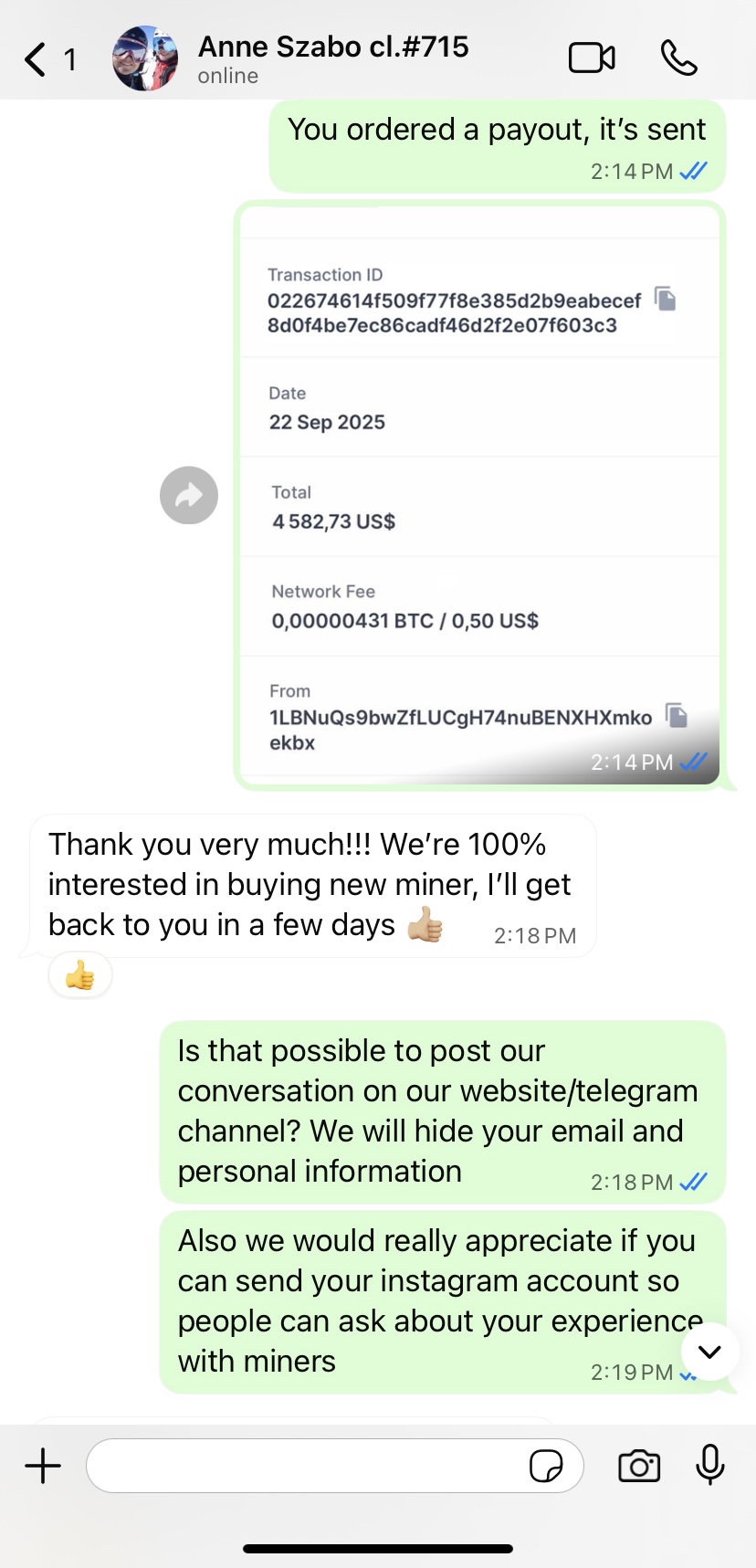Open the sticker picker
Screen dimensions: 756x1568
pyautogui.click(x=546, y=1466)
